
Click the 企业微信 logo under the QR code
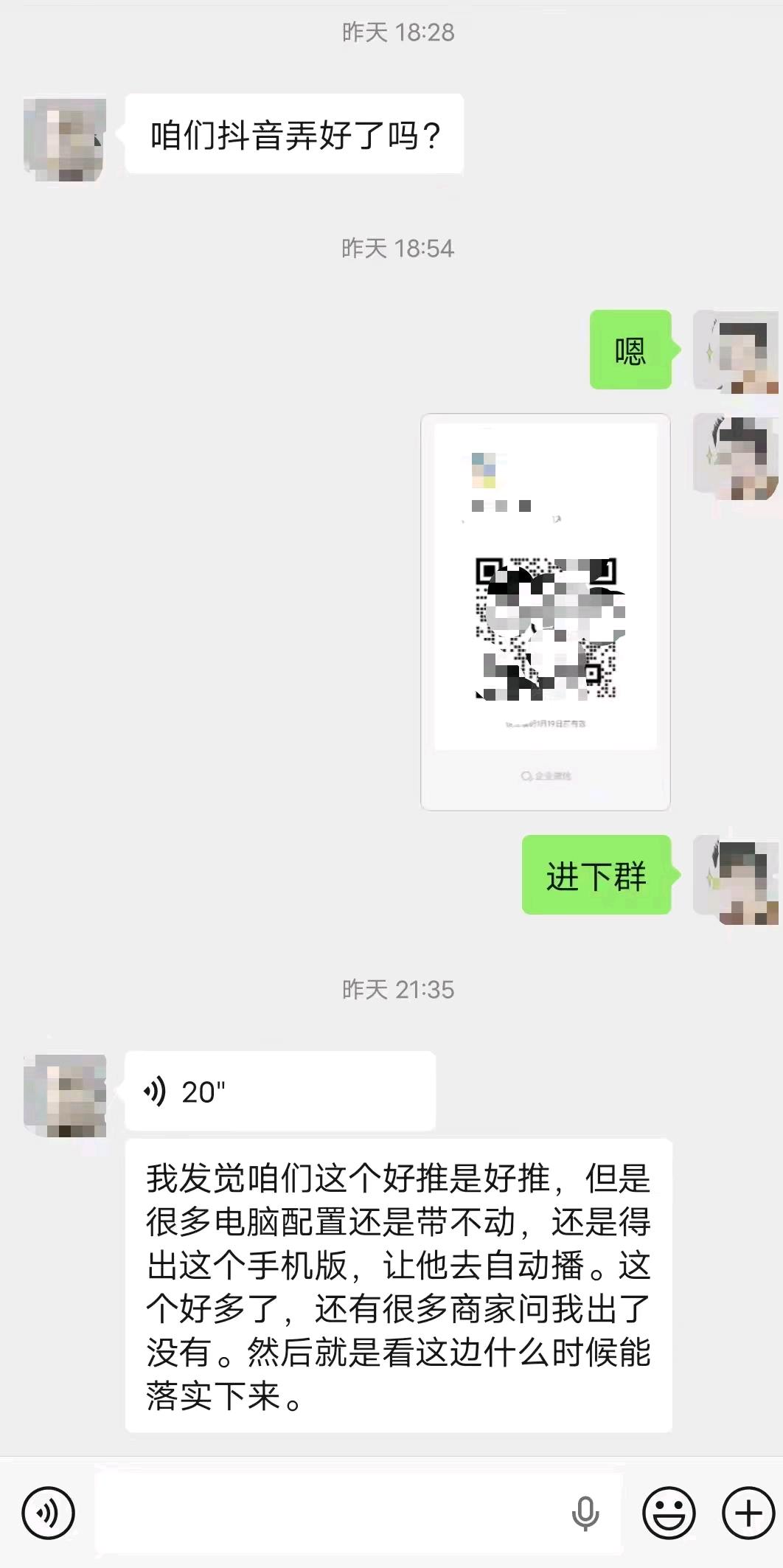click(x=546, y=775)
